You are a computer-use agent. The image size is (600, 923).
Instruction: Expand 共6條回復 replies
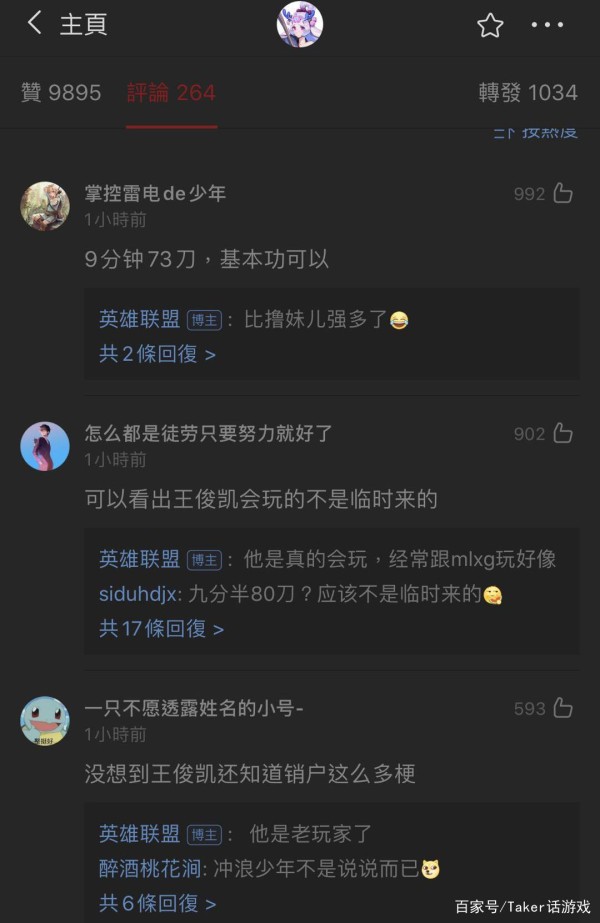click(x=157, y=903)
